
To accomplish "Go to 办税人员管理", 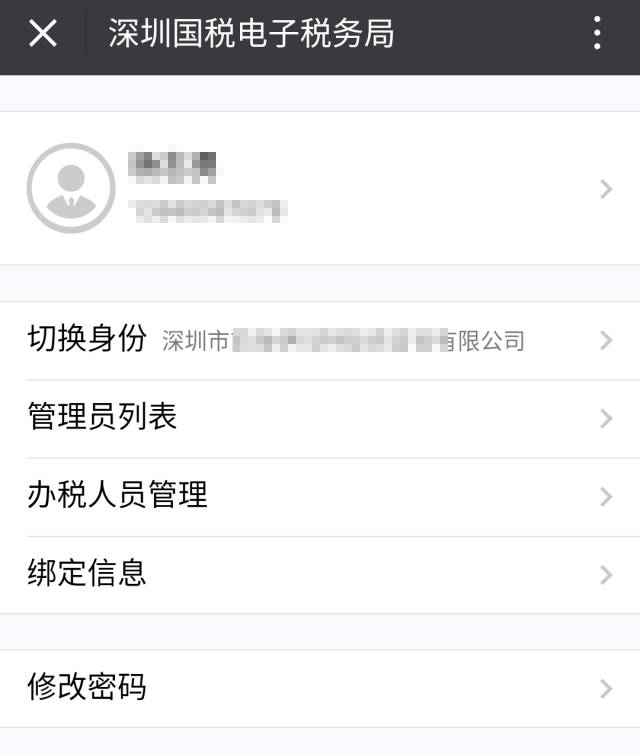I will click(x=320, y=496).
